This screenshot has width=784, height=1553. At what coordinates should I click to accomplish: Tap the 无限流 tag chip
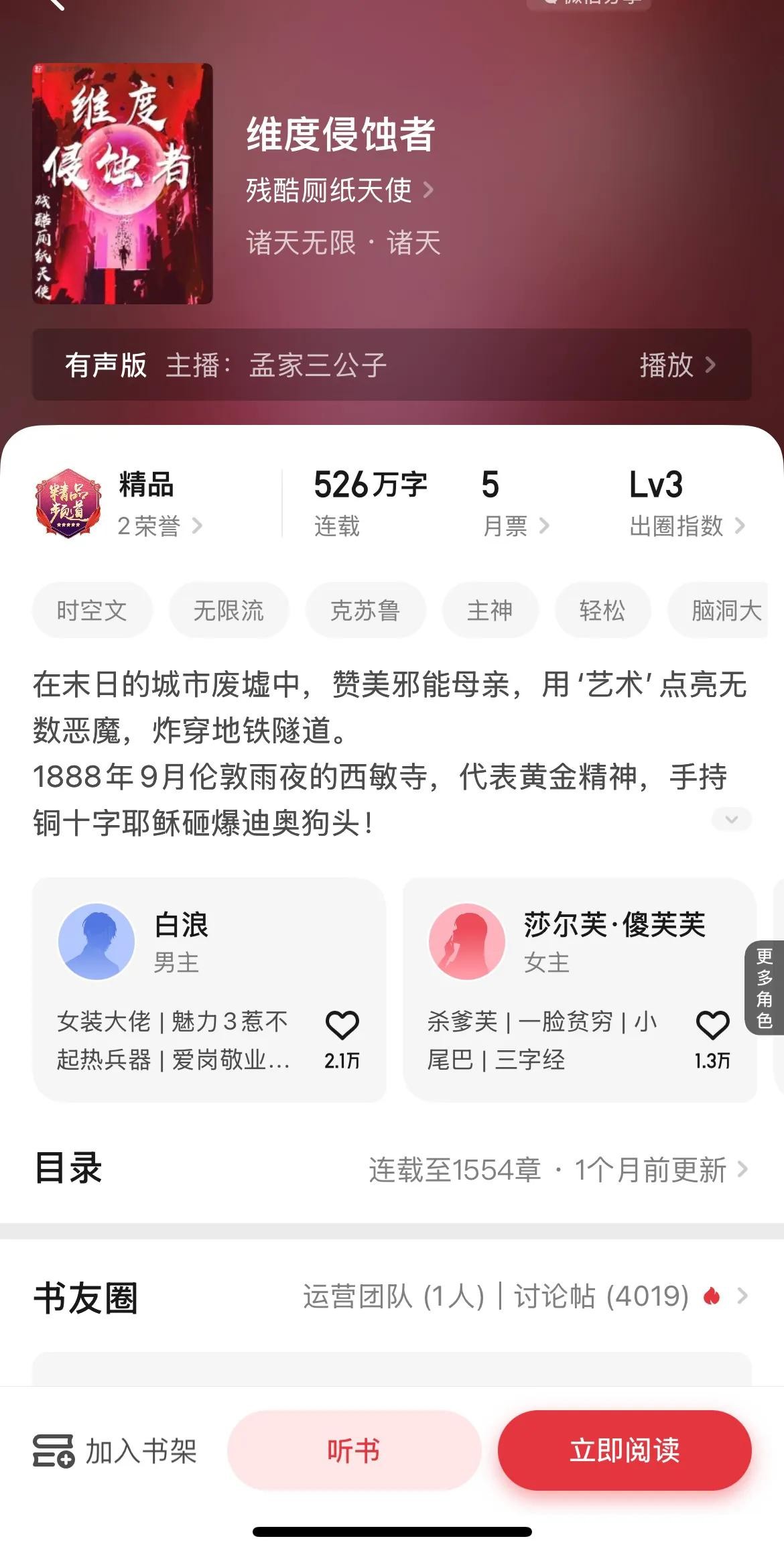click(x=228, y=611)
